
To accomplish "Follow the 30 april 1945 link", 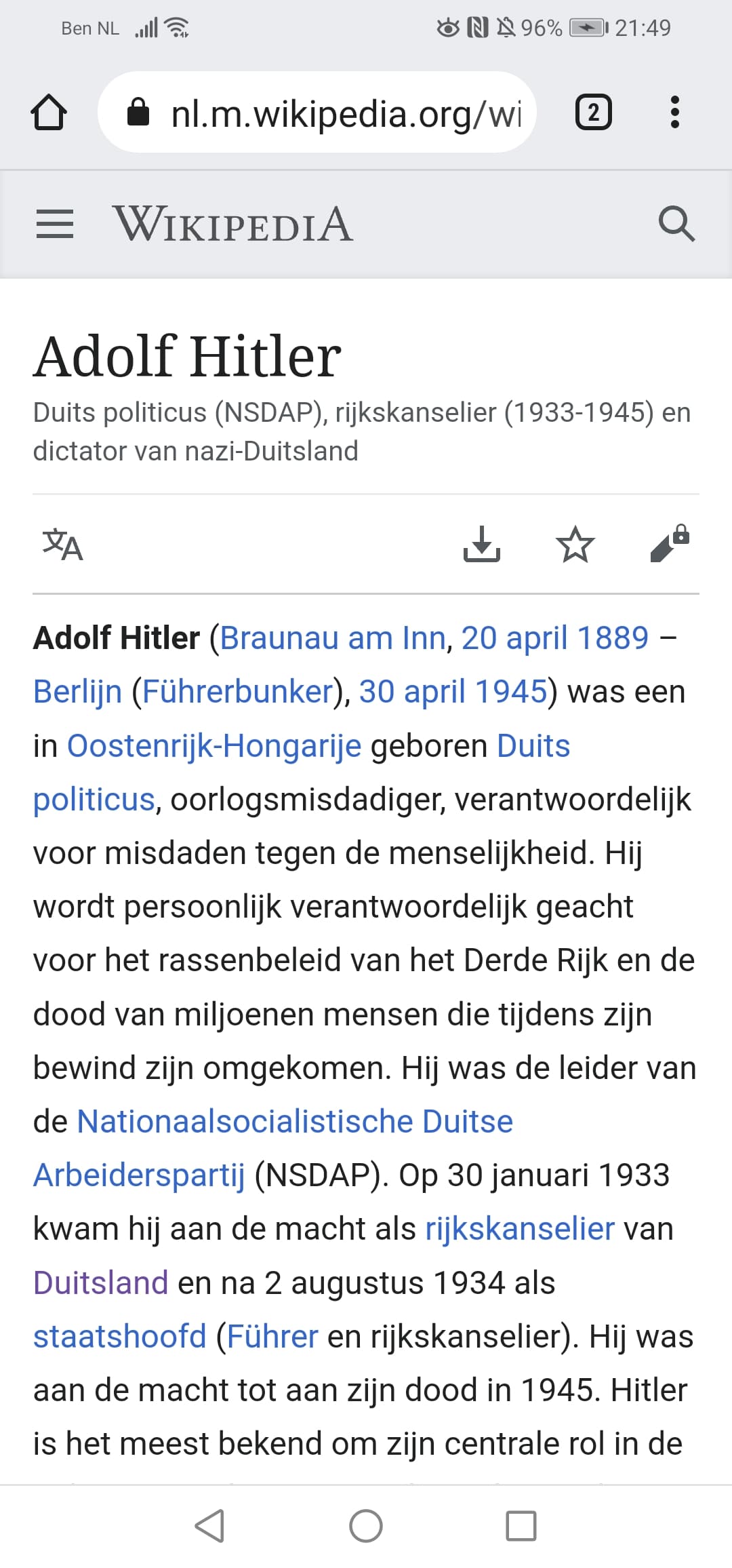I will (453, 692).
